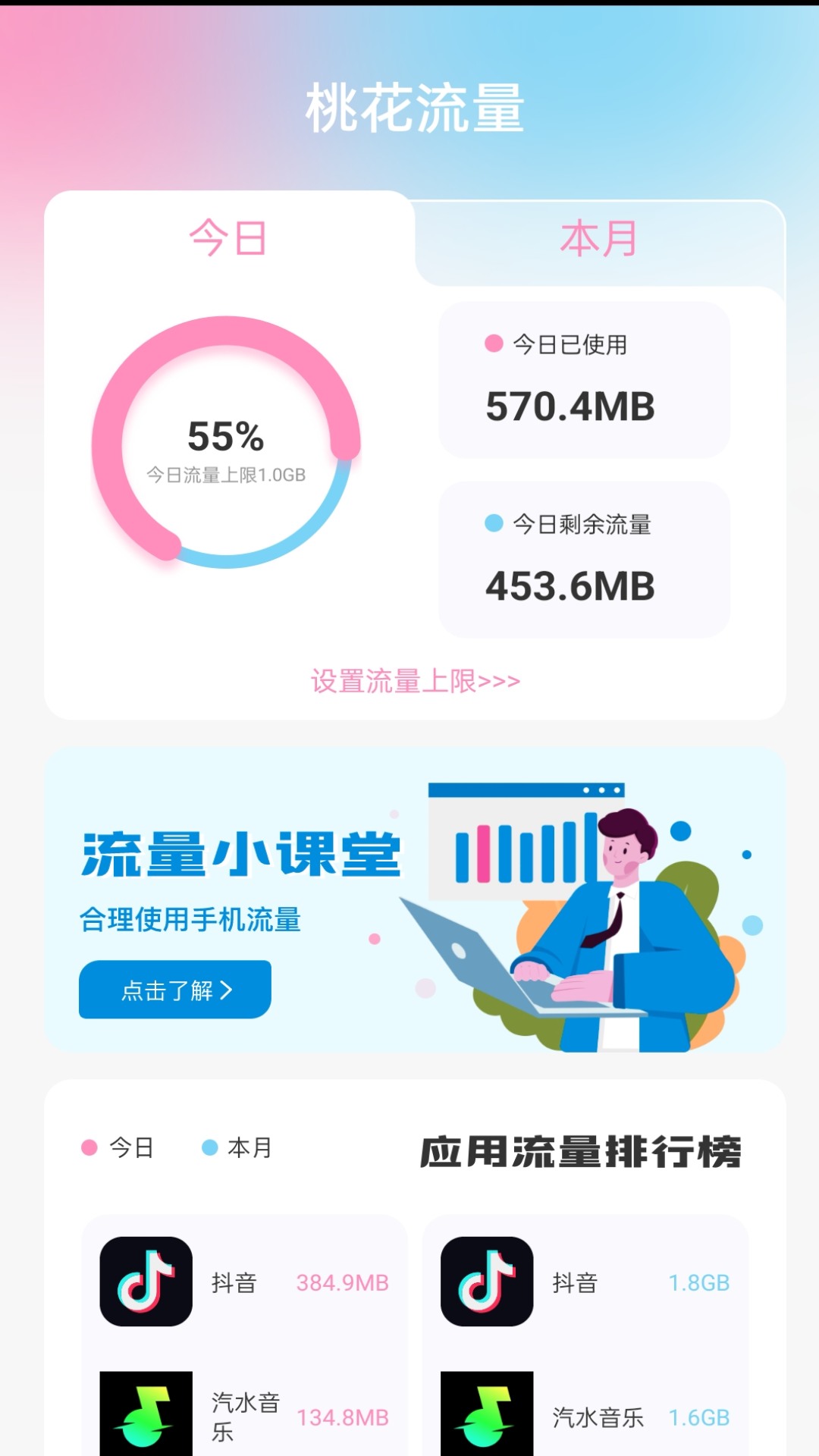Open 汽水音乐 entry showing 1.6GB

[585, 1415]
